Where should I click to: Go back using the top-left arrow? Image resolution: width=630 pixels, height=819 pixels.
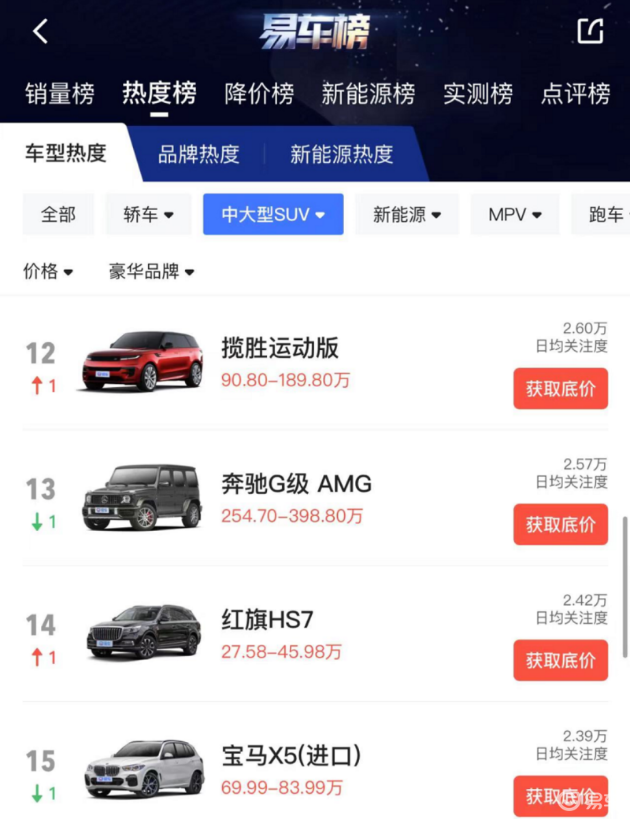click(x=40, y=31)
